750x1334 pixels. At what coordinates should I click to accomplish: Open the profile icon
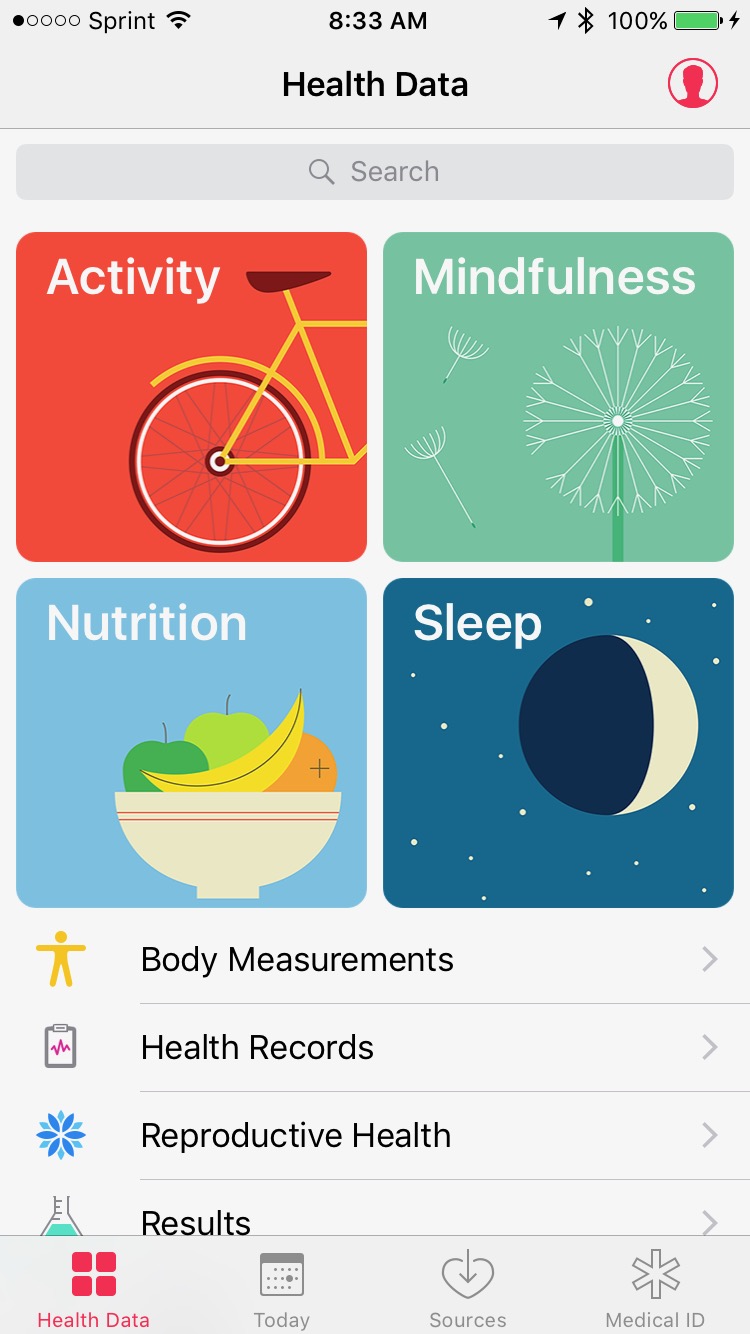[693, 83]
